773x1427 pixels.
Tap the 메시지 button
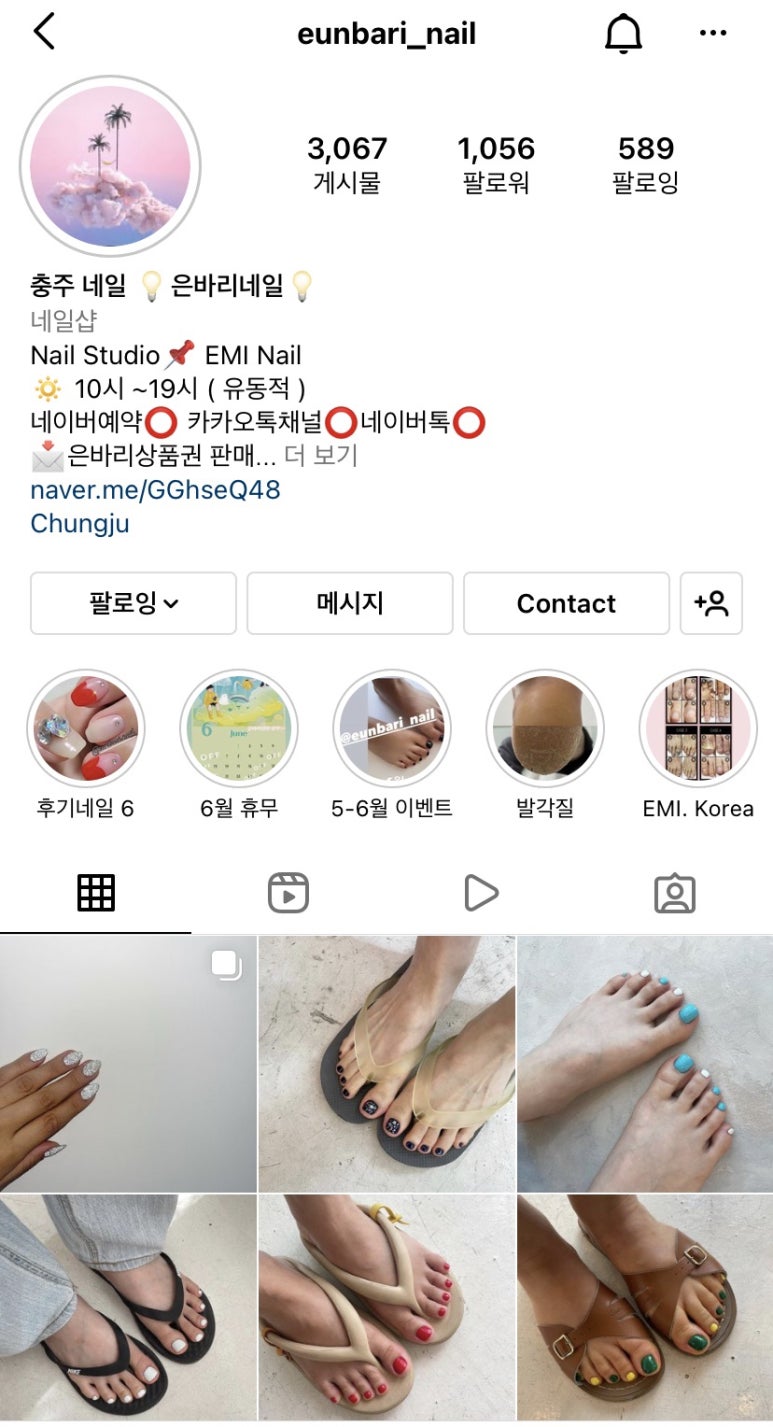point(350,603)
